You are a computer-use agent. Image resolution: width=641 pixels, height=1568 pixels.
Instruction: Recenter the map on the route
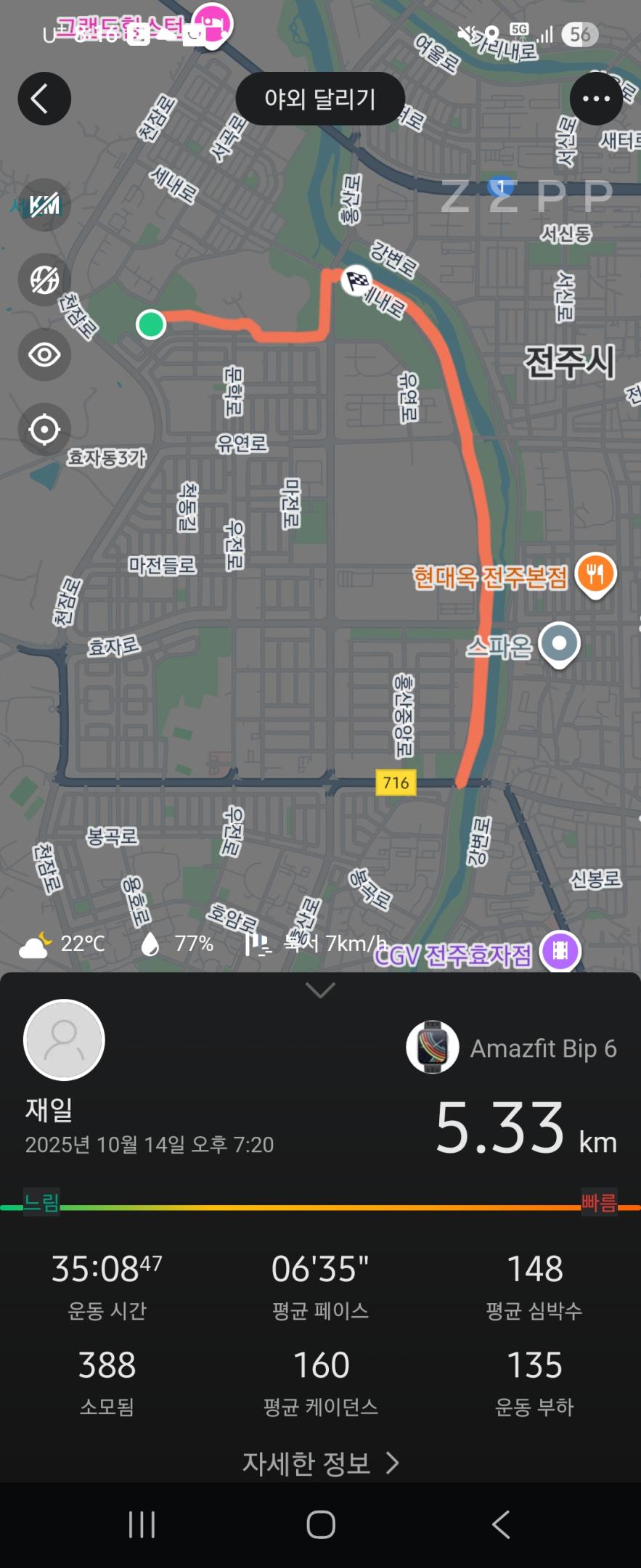pos(44,430)
